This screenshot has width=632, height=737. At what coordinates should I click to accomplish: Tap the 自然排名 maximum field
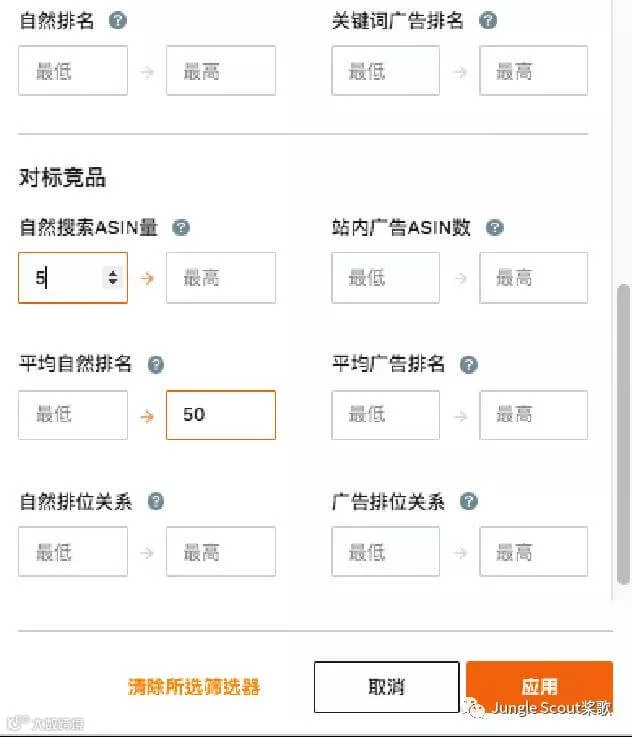point(221,71)
